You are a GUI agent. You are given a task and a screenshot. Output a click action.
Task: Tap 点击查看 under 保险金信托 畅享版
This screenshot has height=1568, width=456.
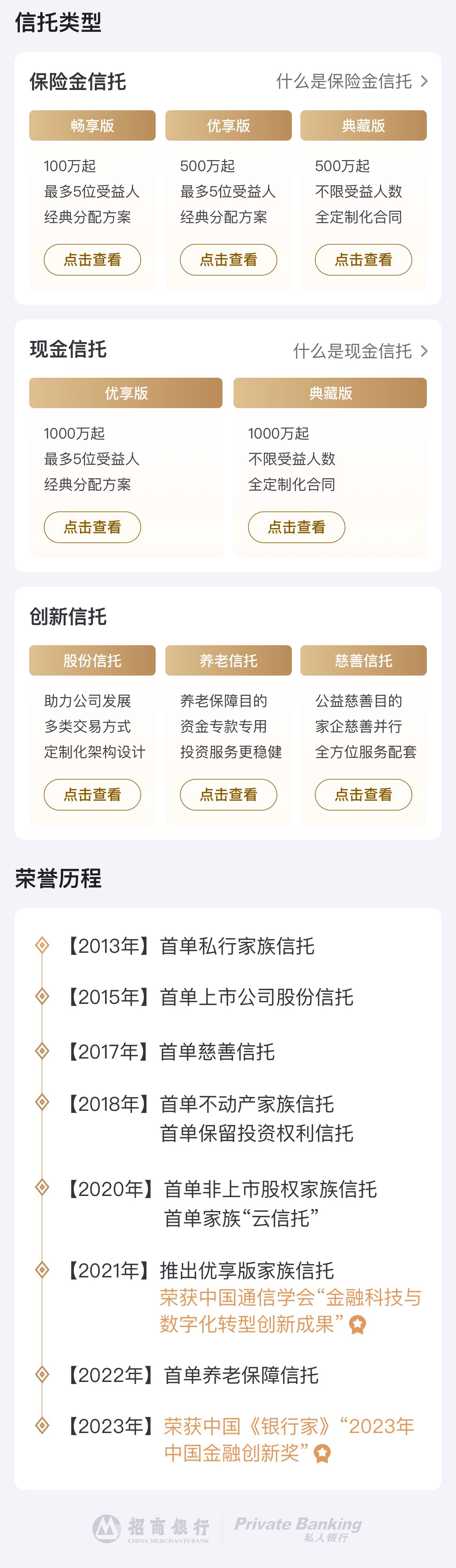coord(92,260)
